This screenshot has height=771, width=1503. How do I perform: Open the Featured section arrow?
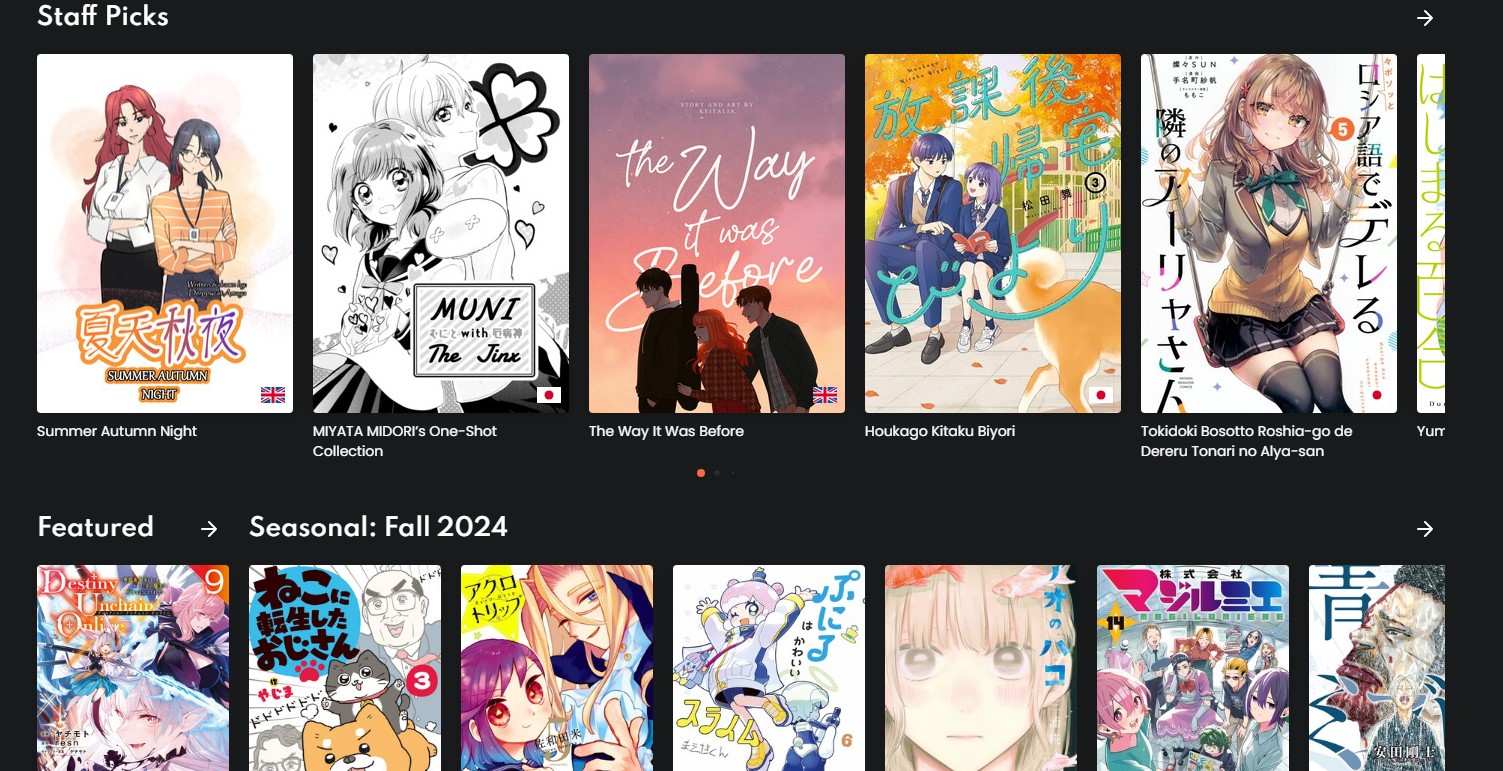[x=208, y=528]
